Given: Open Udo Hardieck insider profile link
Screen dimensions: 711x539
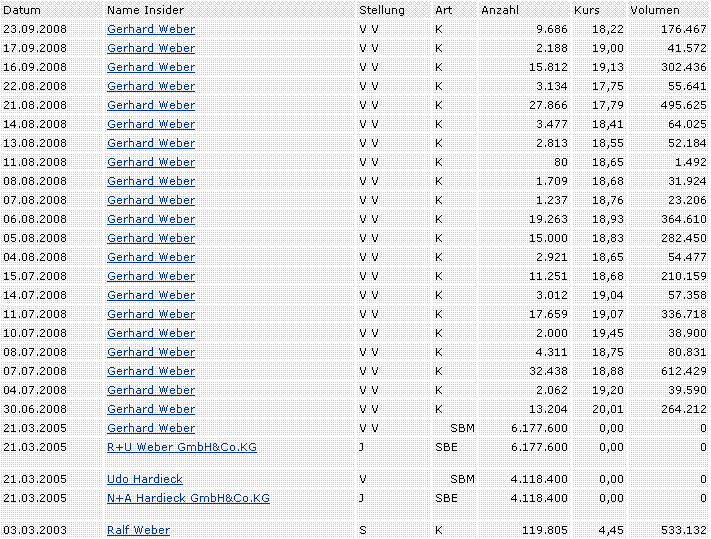Looking at the screenshot, I should pos(144,479).
